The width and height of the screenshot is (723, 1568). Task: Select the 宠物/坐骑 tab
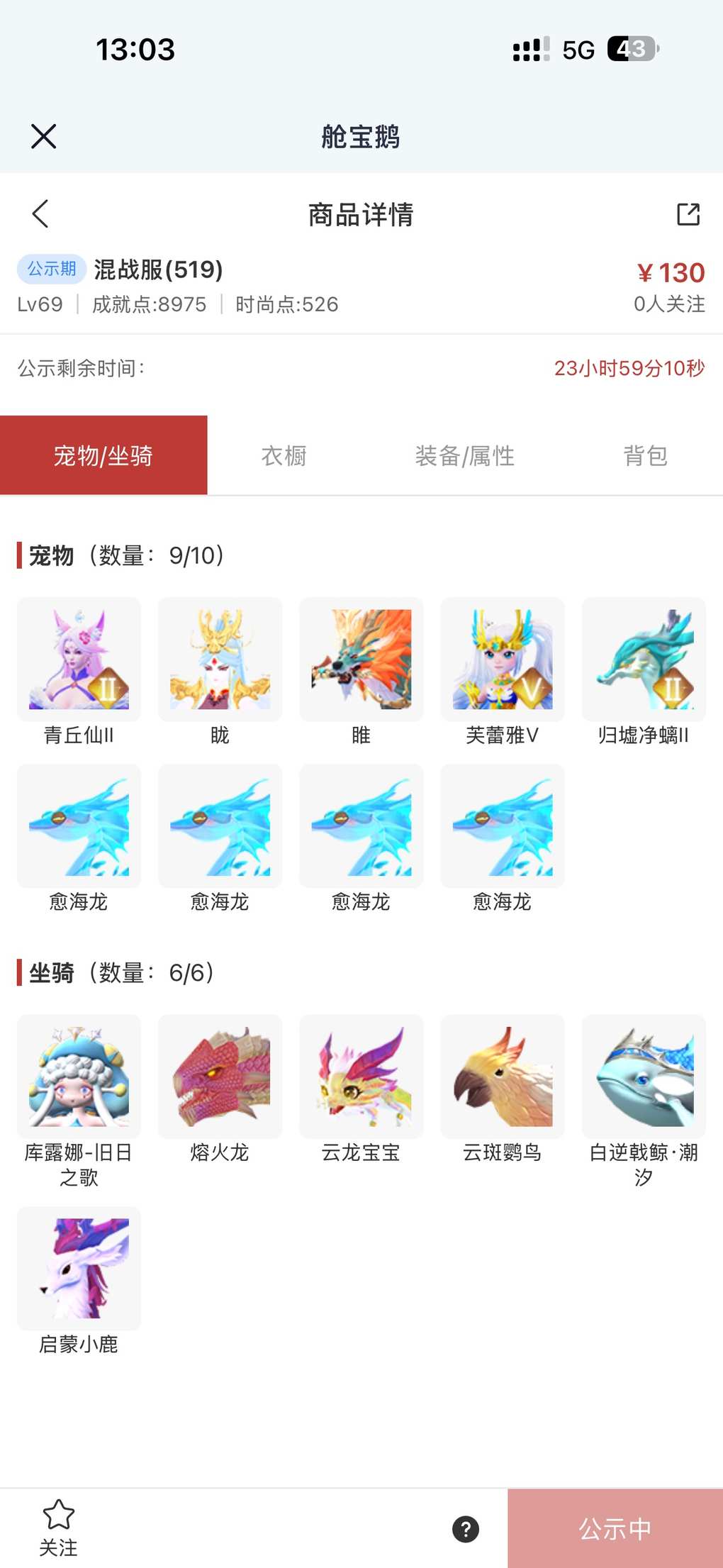103,455
